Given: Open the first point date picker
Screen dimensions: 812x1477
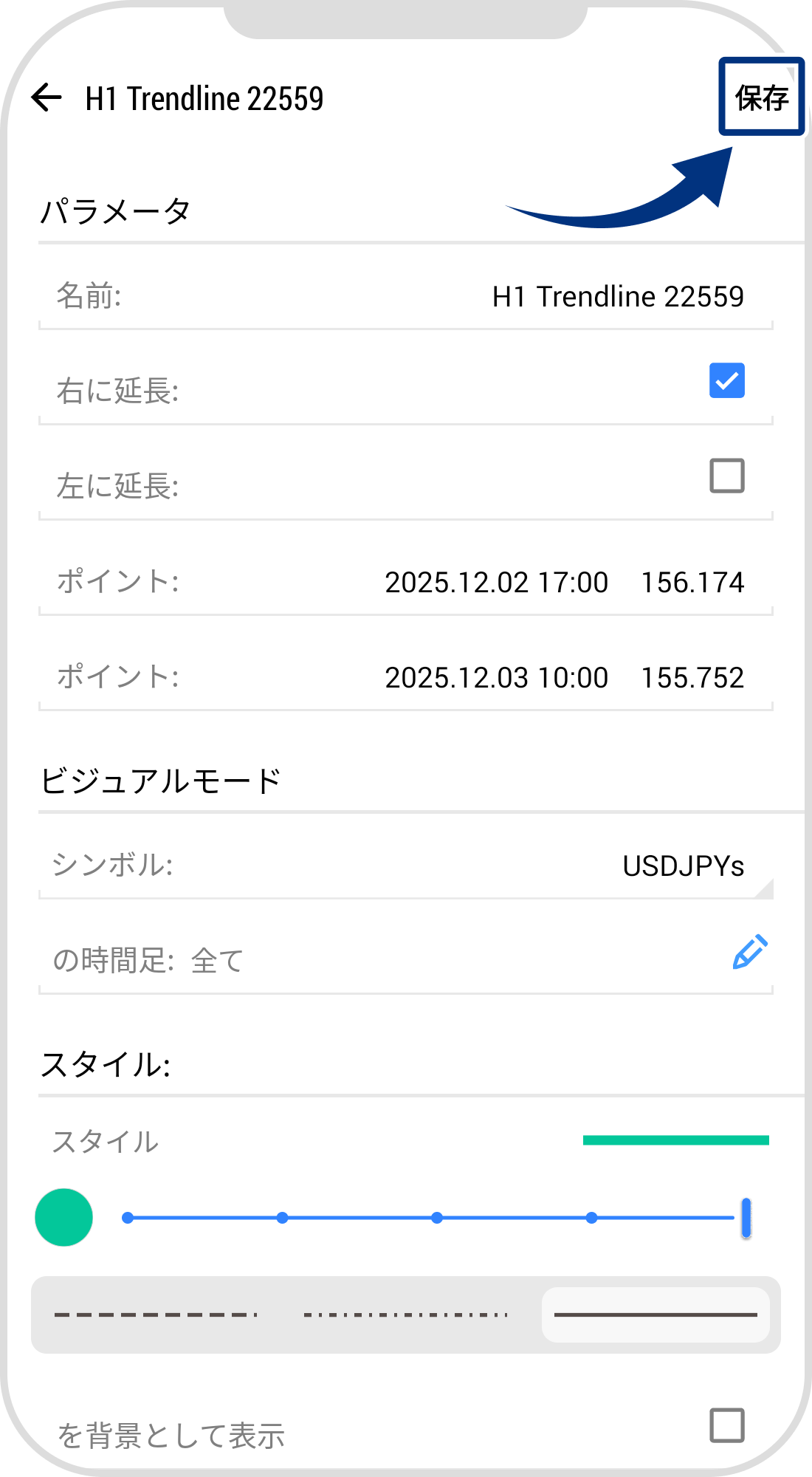Looking at the screenshot, I should [498, 583].
